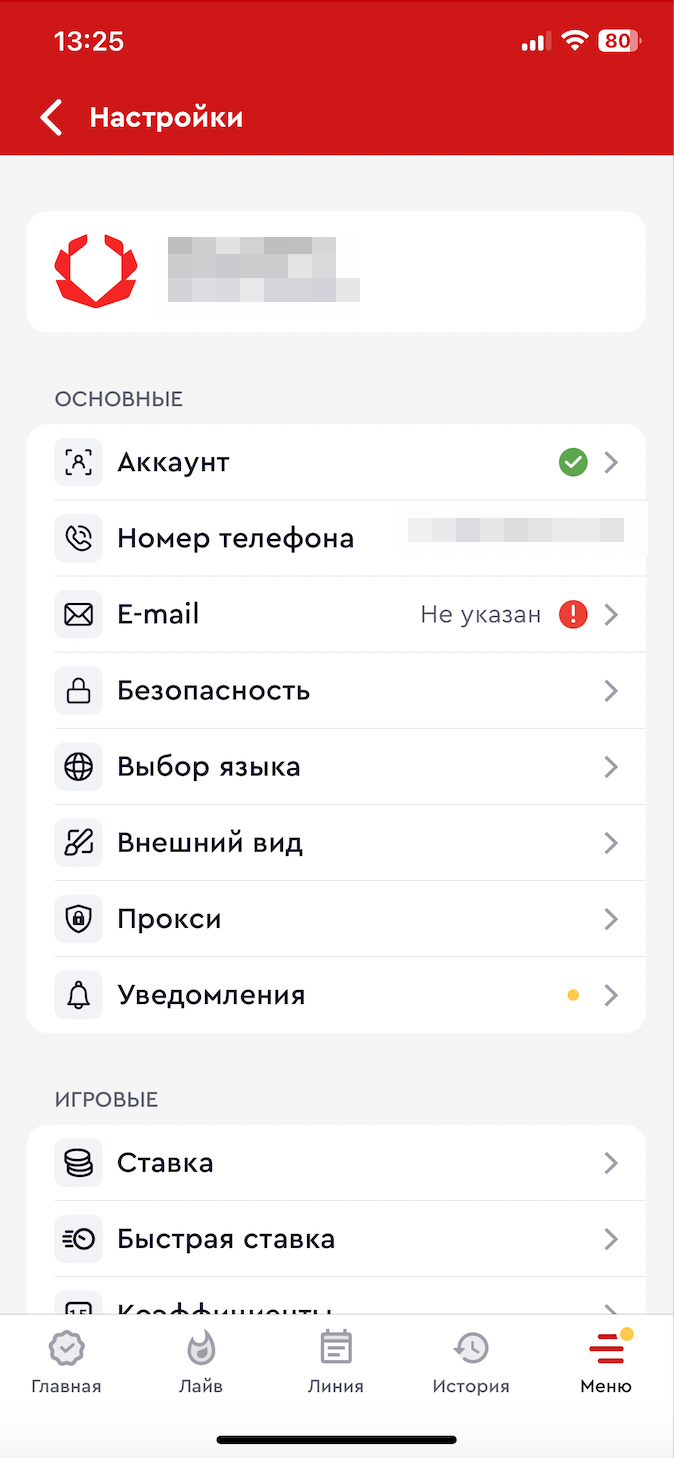
Task: Open Номер телефона setting
Action: point(336,538)
